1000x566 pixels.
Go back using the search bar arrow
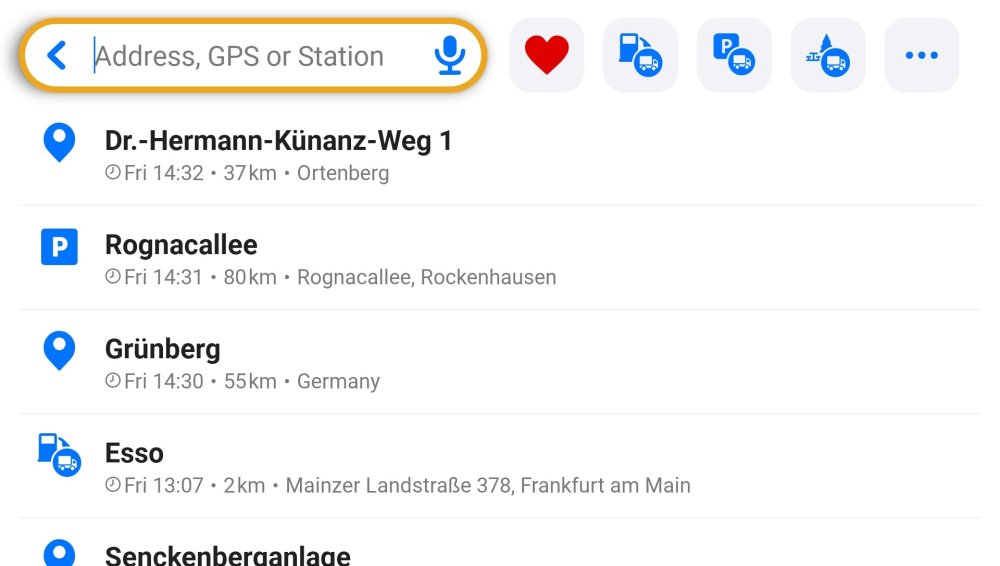57,56
